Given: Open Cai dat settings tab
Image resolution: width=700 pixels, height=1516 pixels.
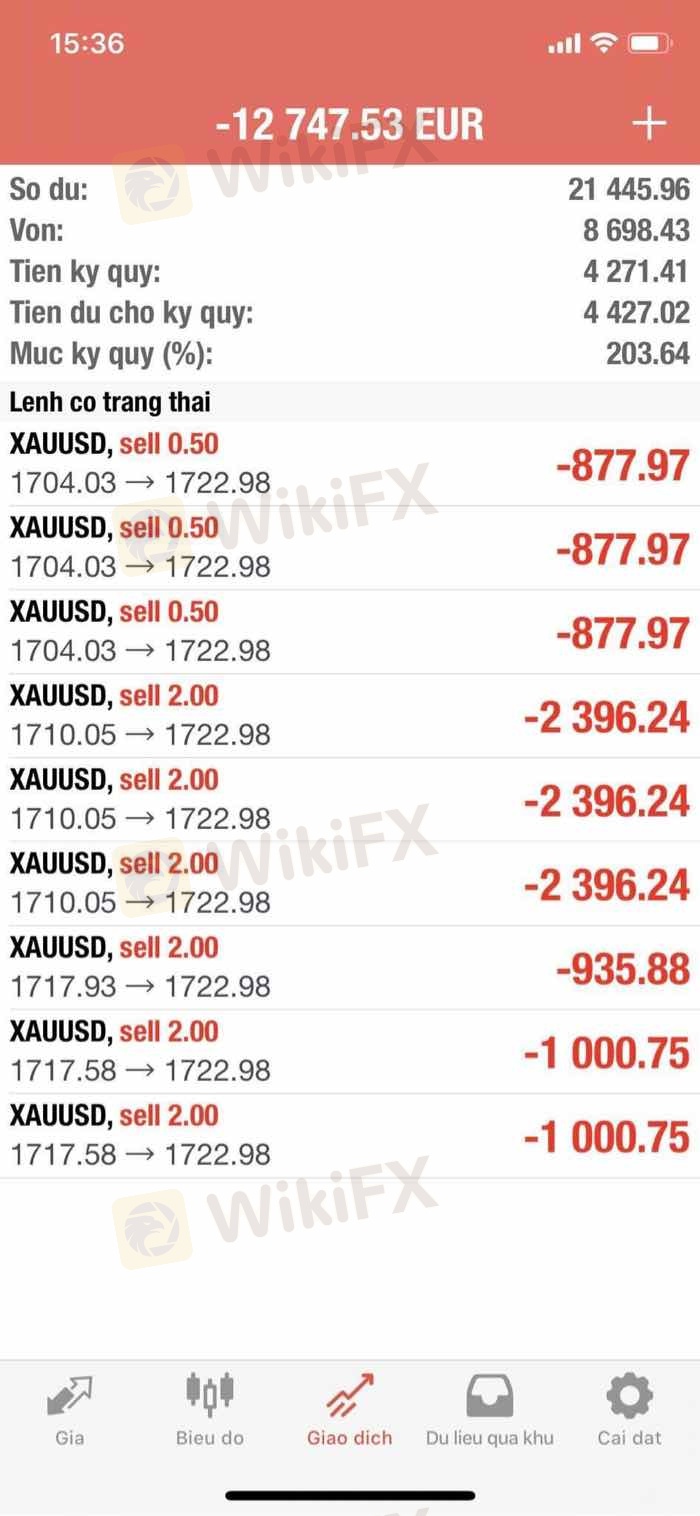Looking at the screenshot, I should 630,1411.
